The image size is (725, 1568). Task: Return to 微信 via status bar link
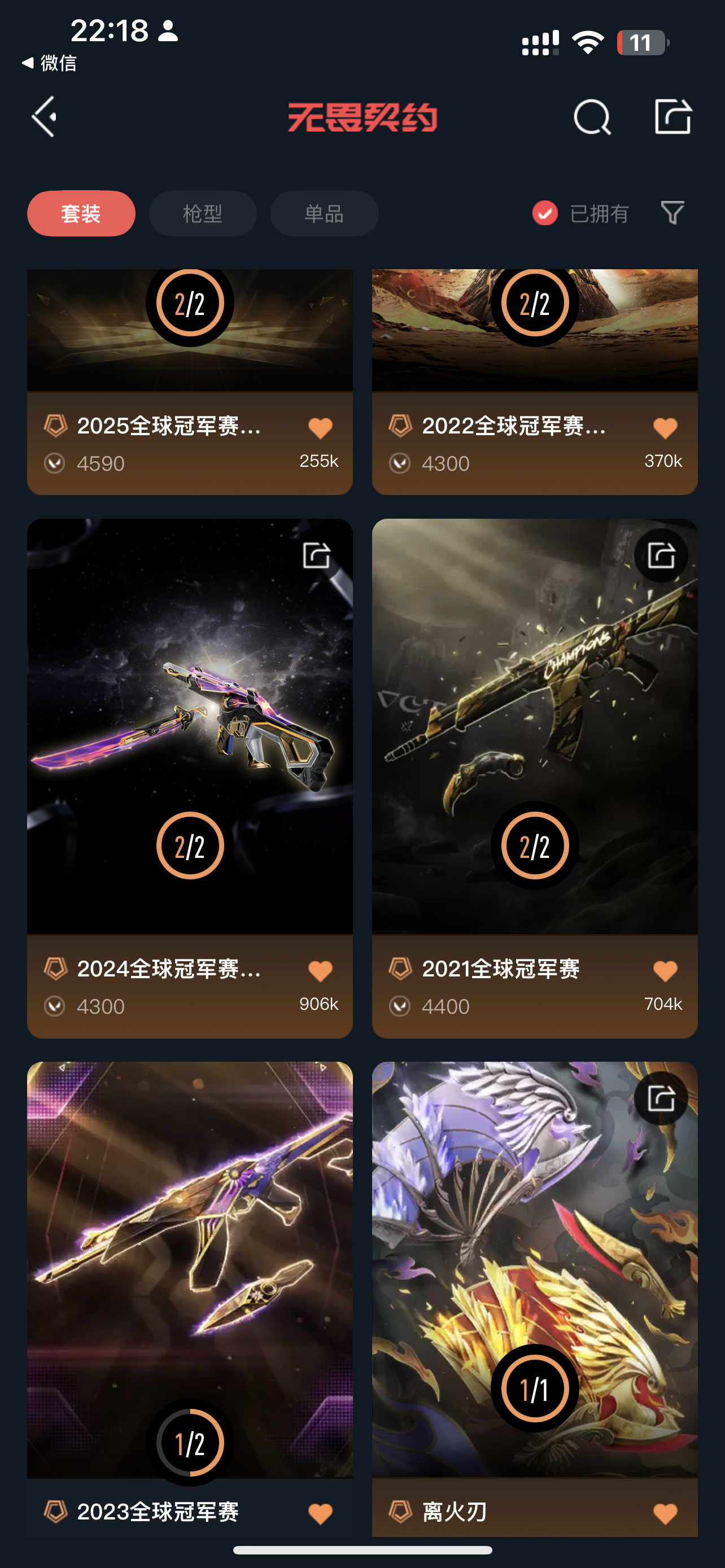pyautogui.click(x=50, y=63)
